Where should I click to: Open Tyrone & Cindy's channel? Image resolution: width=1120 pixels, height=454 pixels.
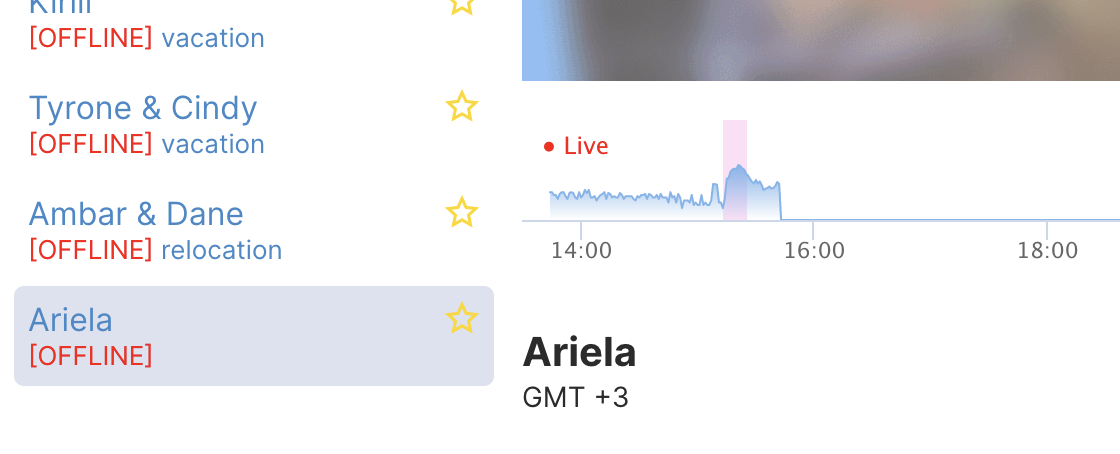[143, 108]
